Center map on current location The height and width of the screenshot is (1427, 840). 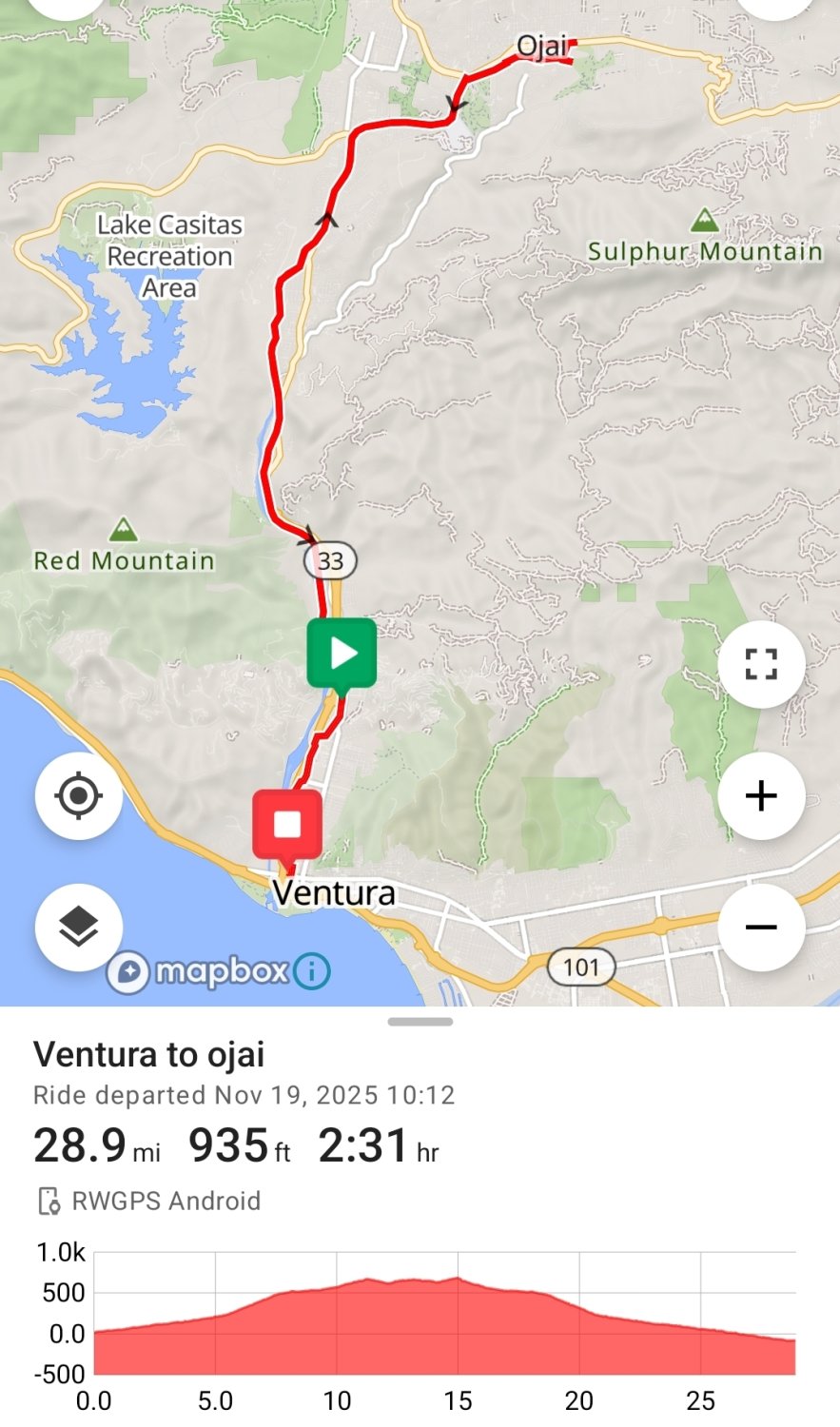pos(78,796)
